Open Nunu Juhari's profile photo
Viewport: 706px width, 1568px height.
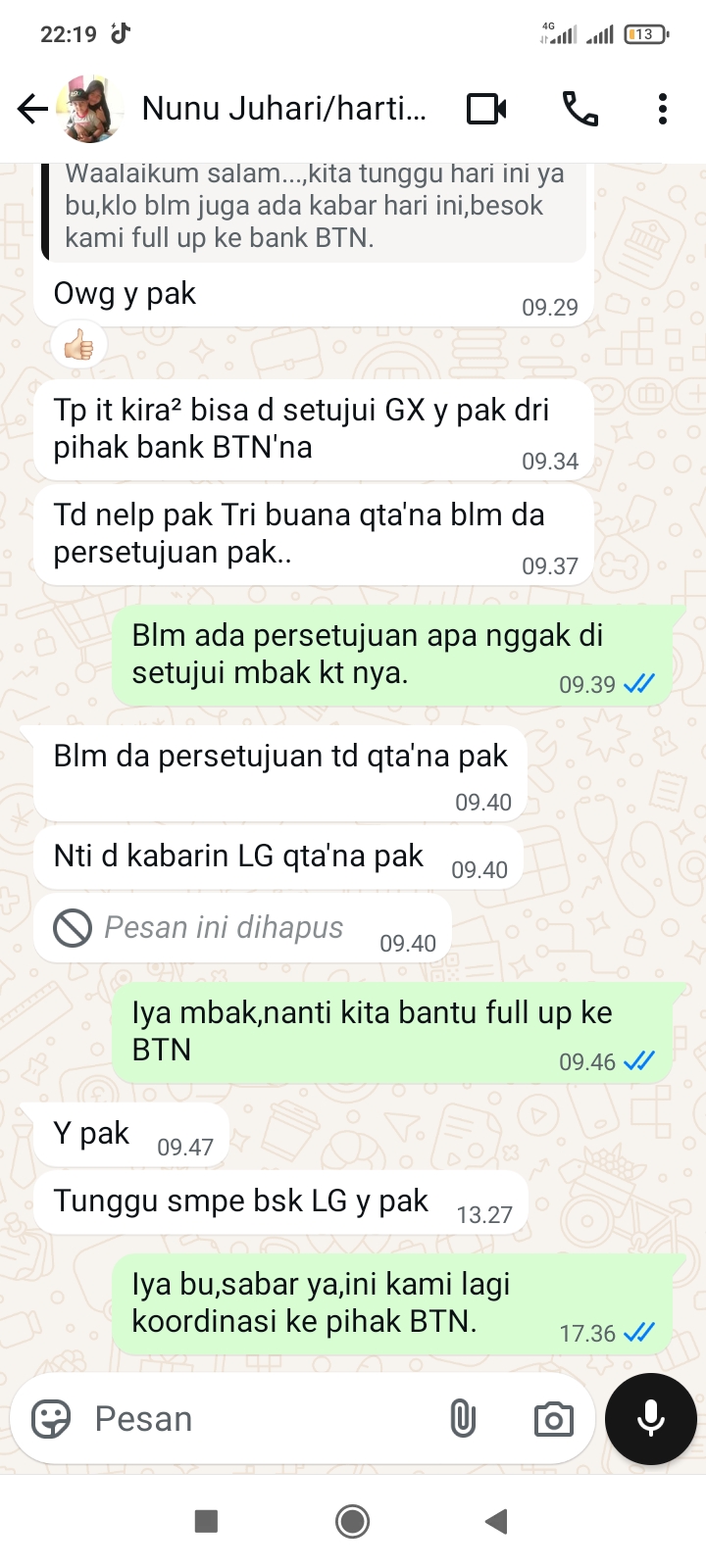tap(90, 109)
